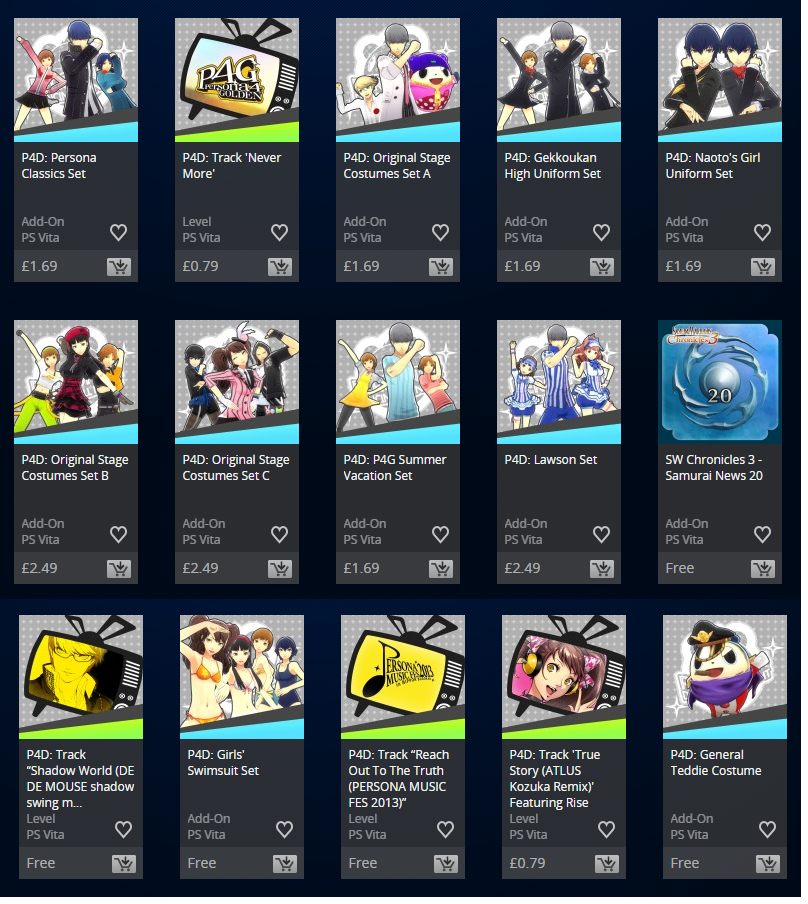This screenshot has width=808, height=904.
Task: Heart the Persona Classics Set
Action: coord(118,232)
